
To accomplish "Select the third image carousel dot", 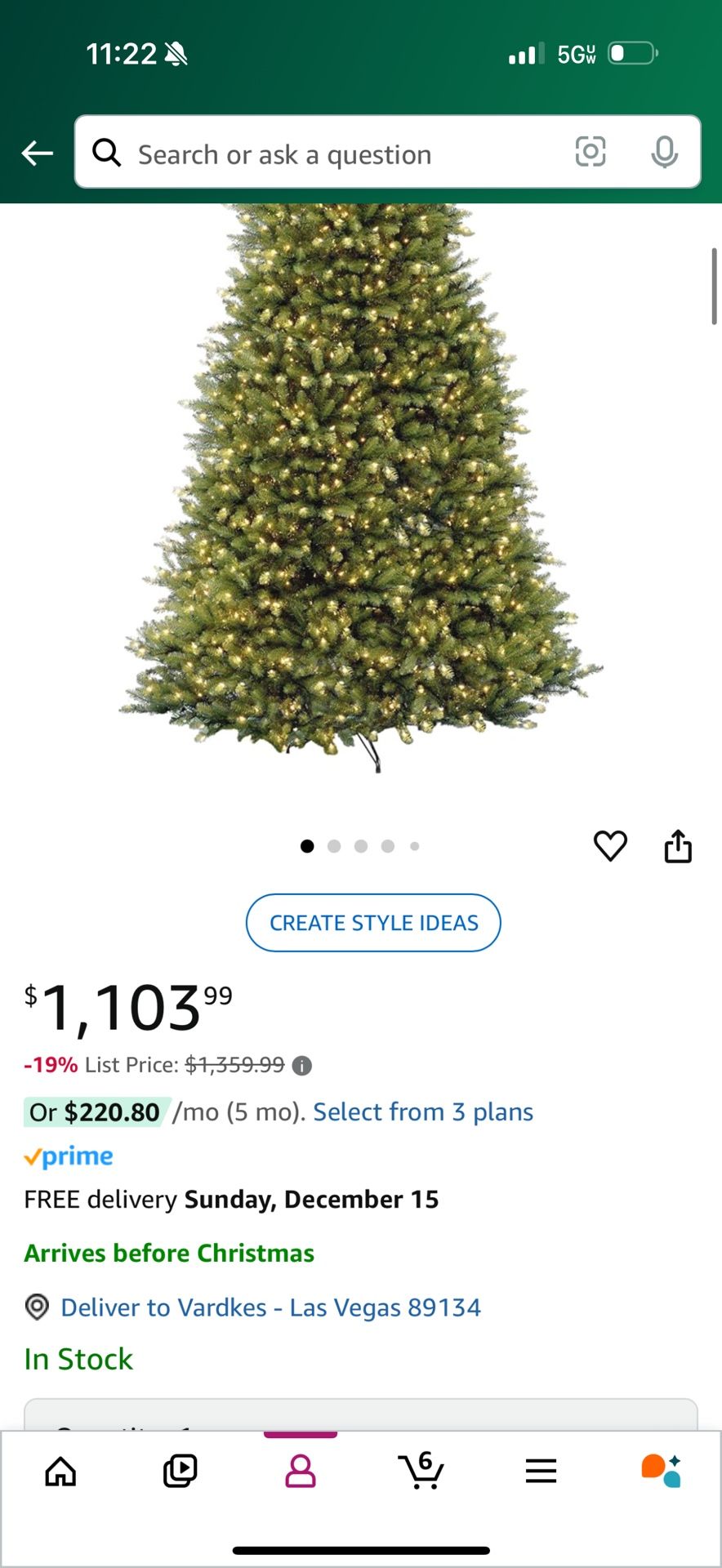I will pos(361,847).
